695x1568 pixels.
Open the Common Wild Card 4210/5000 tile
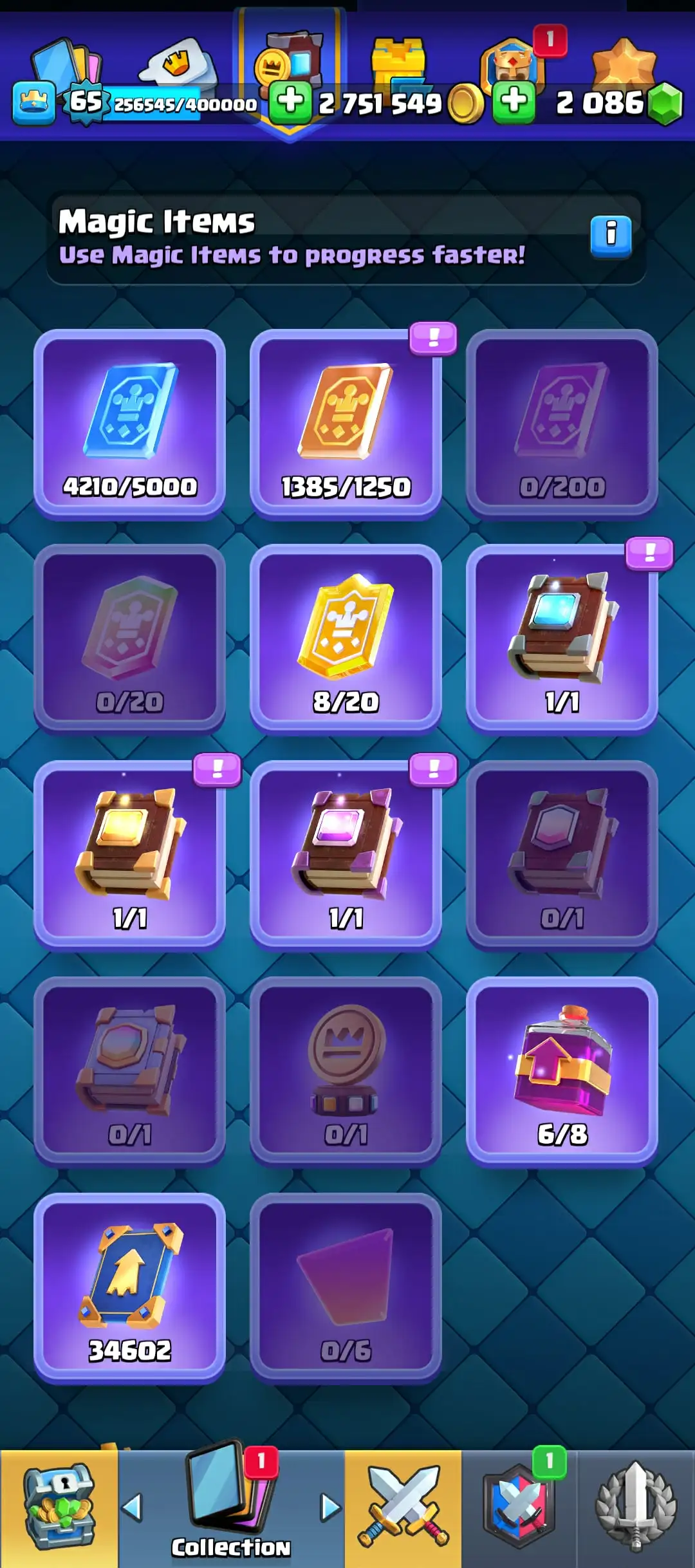click(129, 424)
